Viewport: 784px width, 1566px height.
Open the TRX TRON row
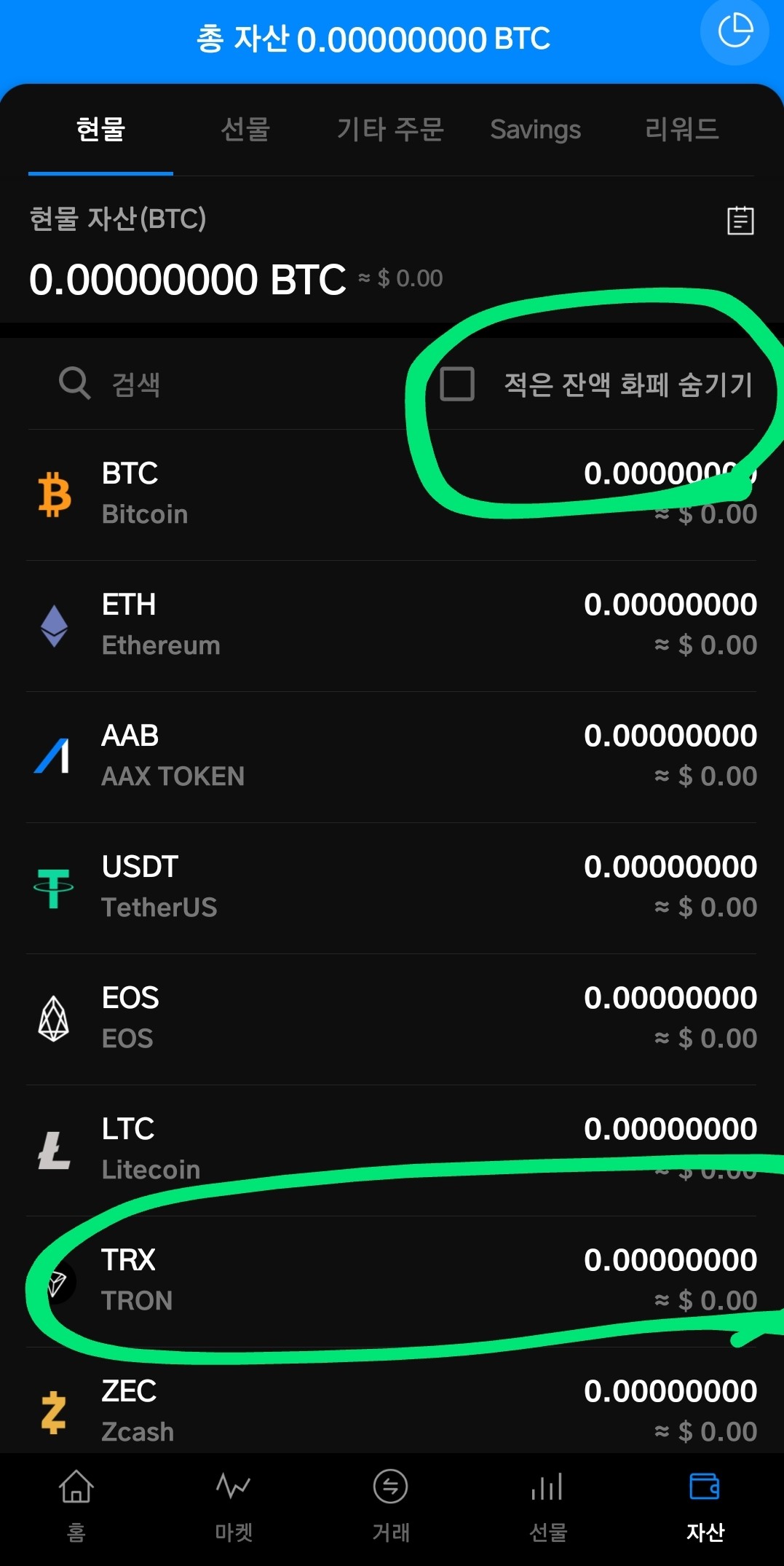[392, 1280]
